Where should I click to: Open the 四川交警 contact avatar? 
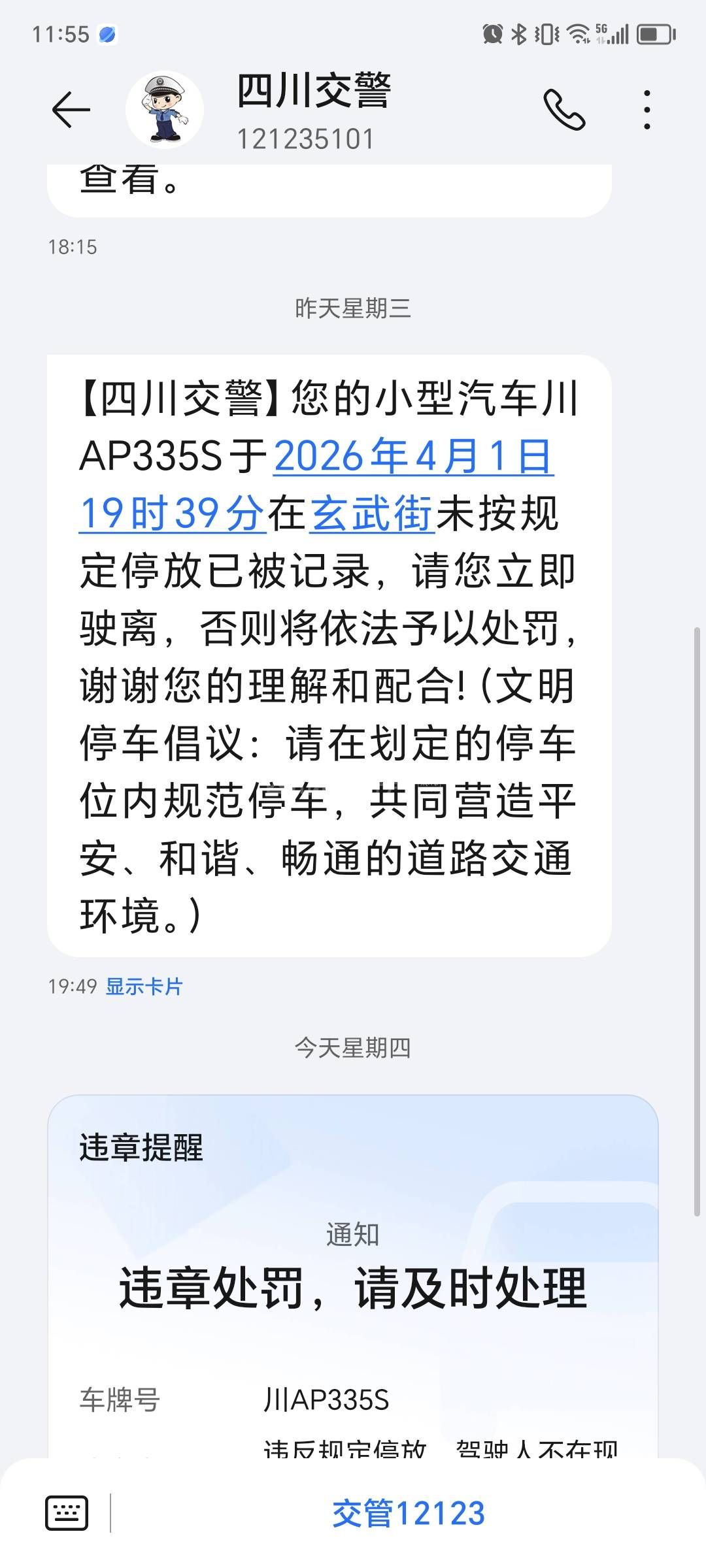click(x=164, y=110)
